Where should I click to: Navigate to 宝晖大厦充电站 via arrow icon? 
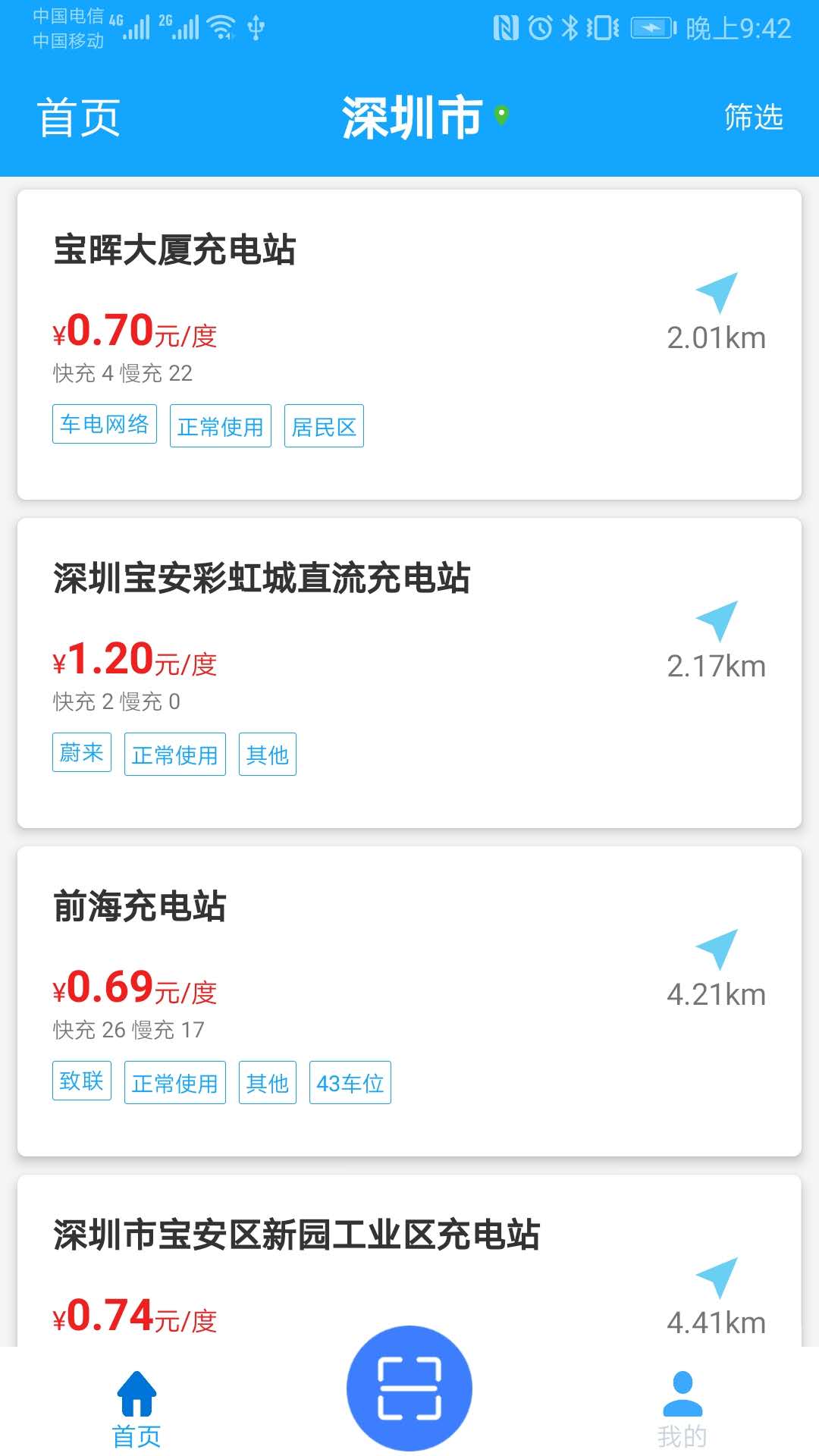pyautogui.click(x=717, y=293)
